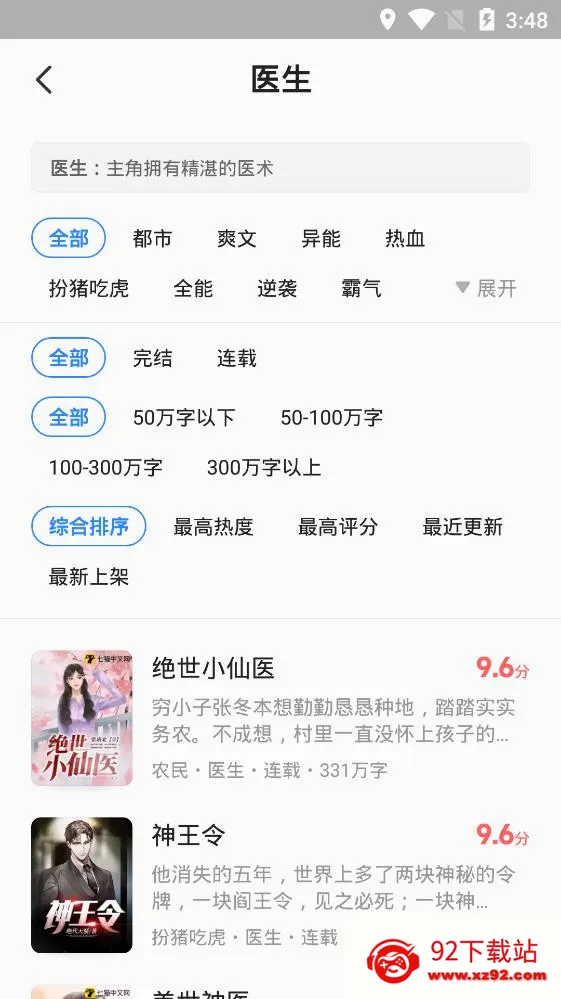Choose the 300万字以上 length filter
The image size is (561, 999).
[264, 468]
